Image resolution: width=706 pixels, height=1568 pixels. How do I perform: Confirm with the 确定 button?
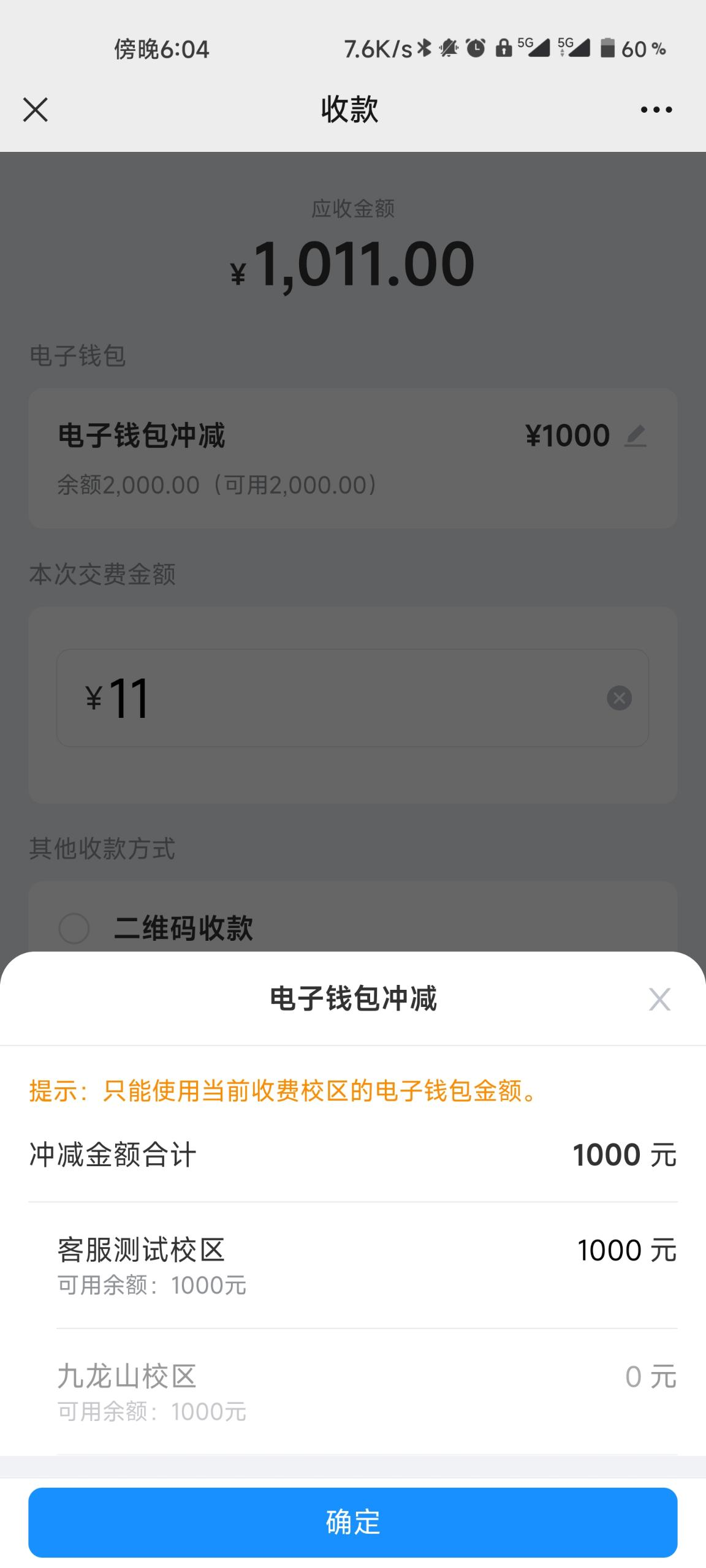click(x=353, y=1522)
